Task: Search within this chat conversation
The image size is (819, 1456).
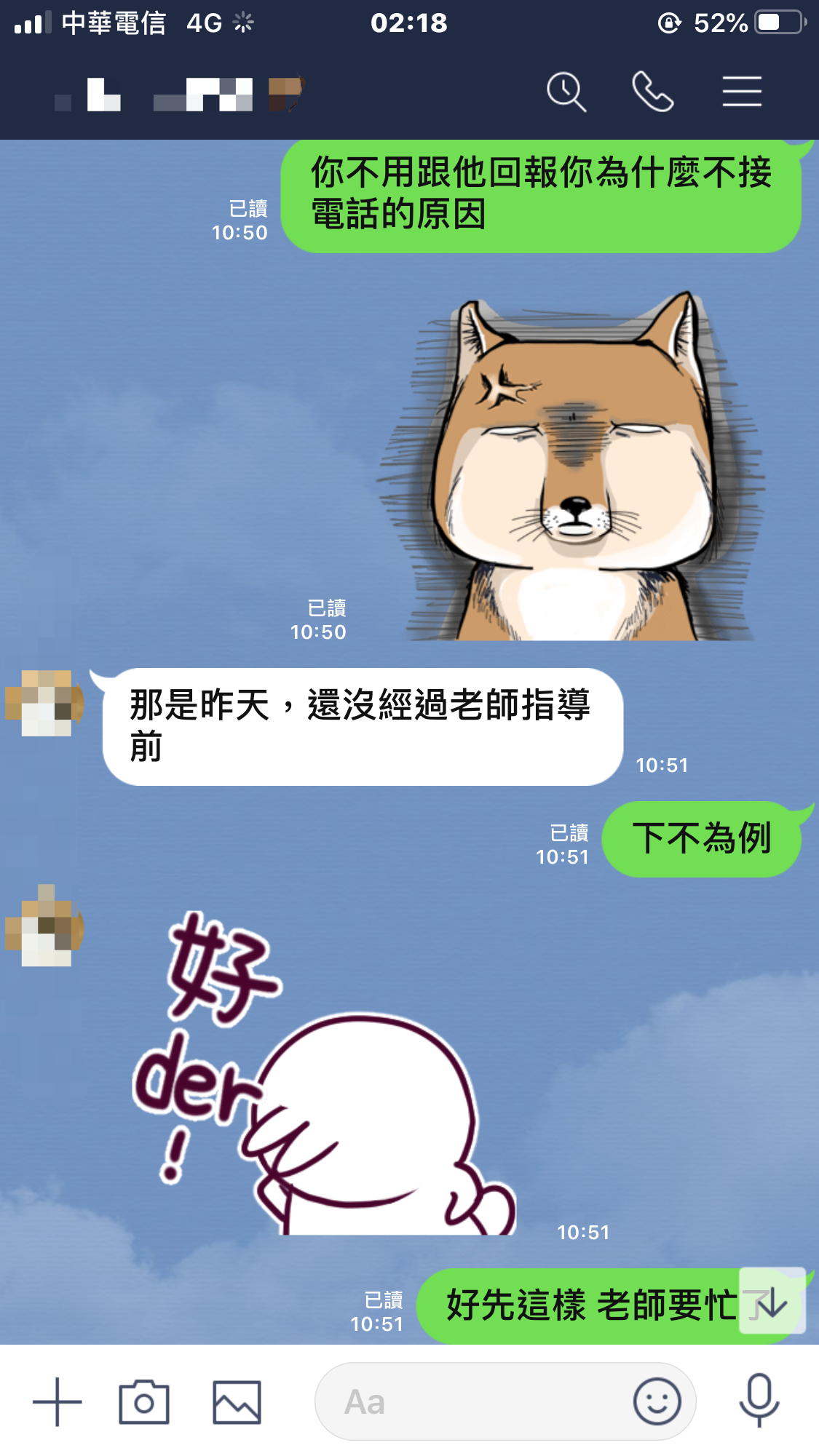Action: pos(566,92)
